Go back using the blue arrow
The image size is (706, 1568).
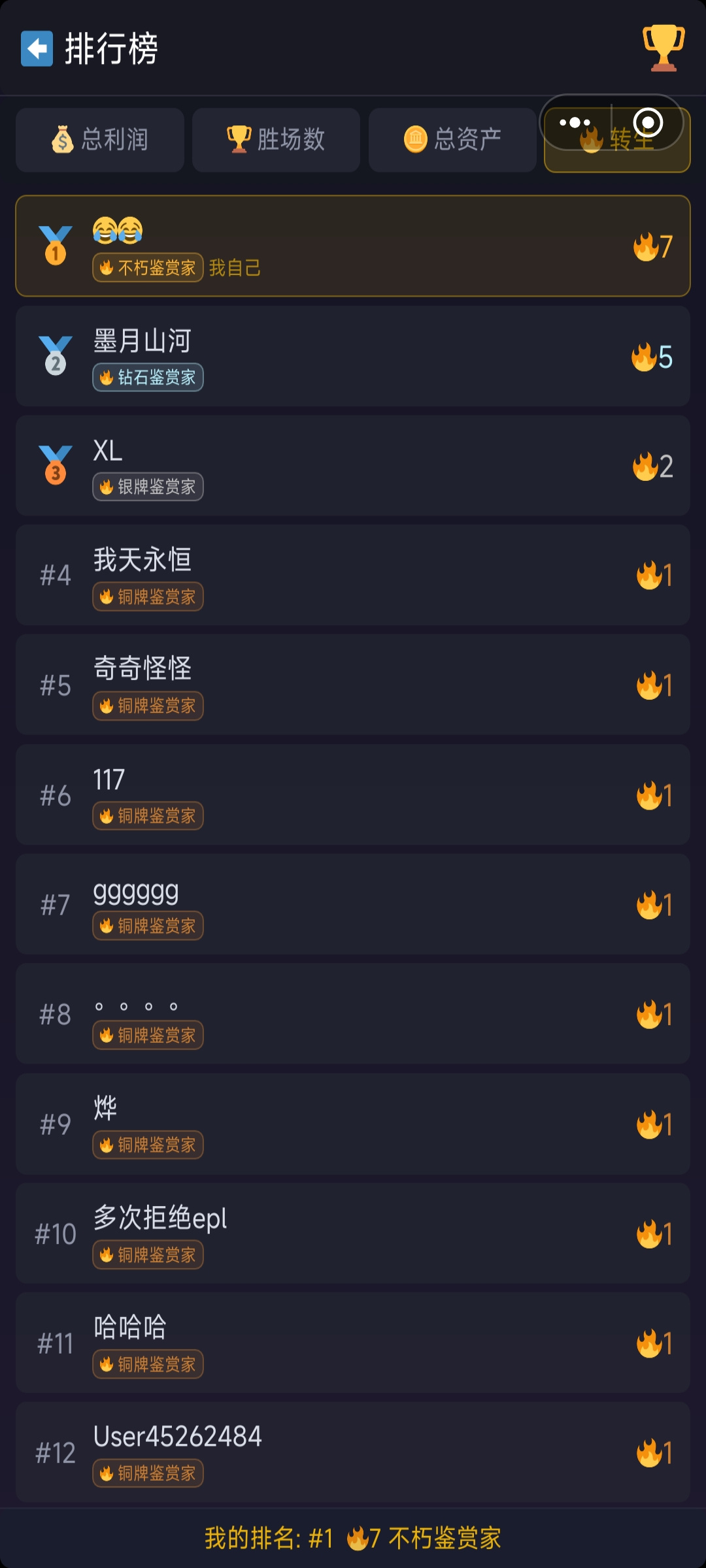tap(37, 49)
